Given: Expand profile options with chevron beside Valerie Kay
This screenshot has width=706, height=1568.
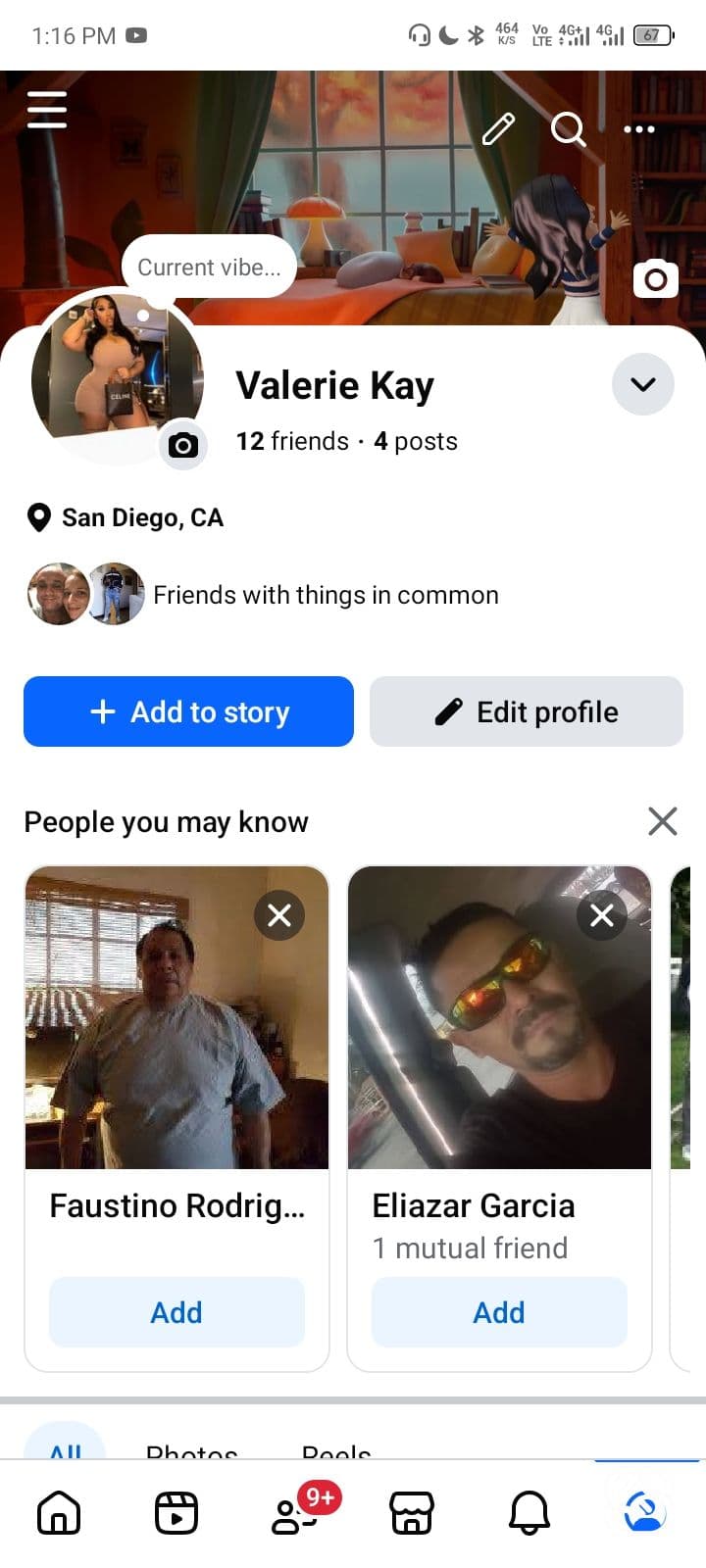Looking at the screenshot, I should click(x=643, y=384).
